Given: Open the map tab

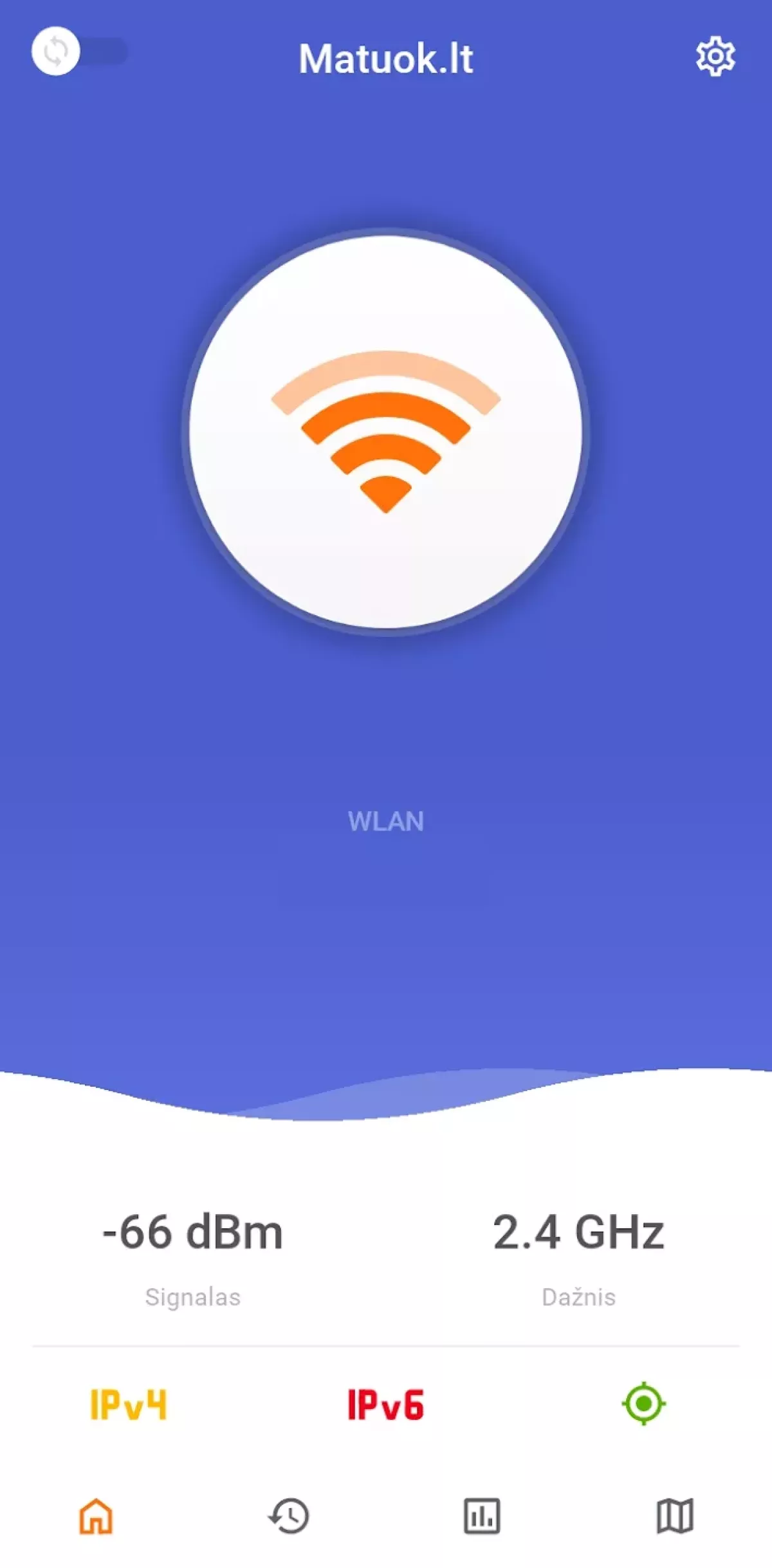Looking at the screenshot, I should (675, 1517).
